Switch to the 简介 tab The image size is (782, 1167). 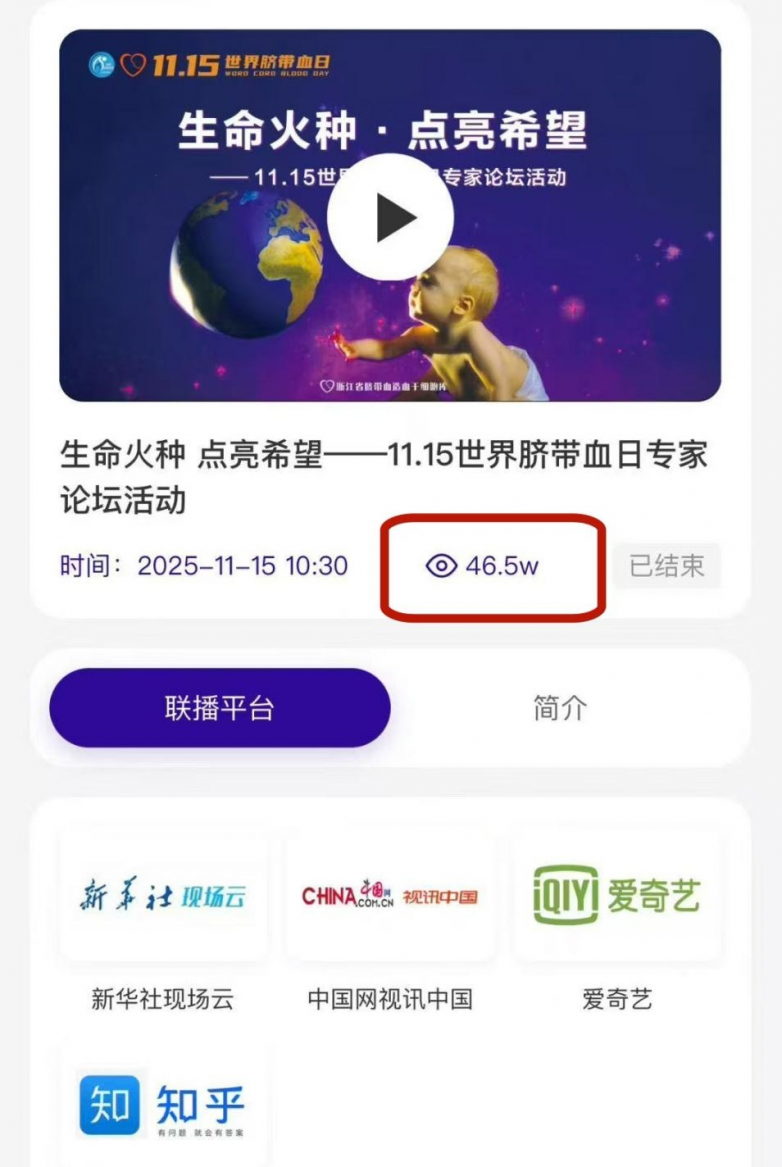[560, 708]
